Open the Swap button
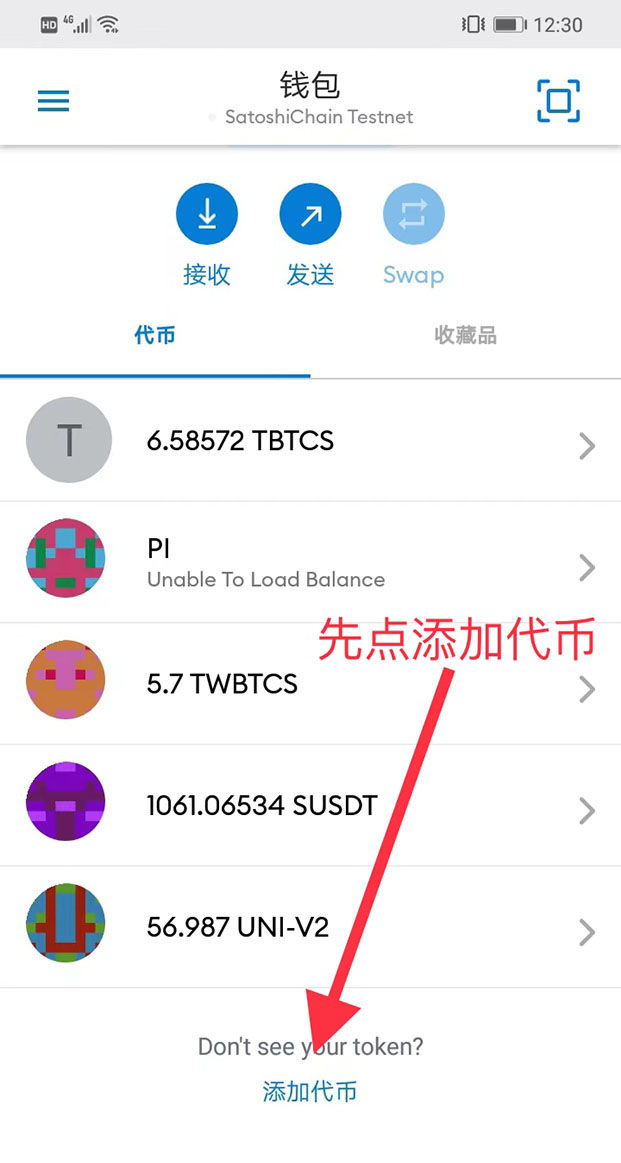The height and width of the screenshot is (1163, 621). 413,215
